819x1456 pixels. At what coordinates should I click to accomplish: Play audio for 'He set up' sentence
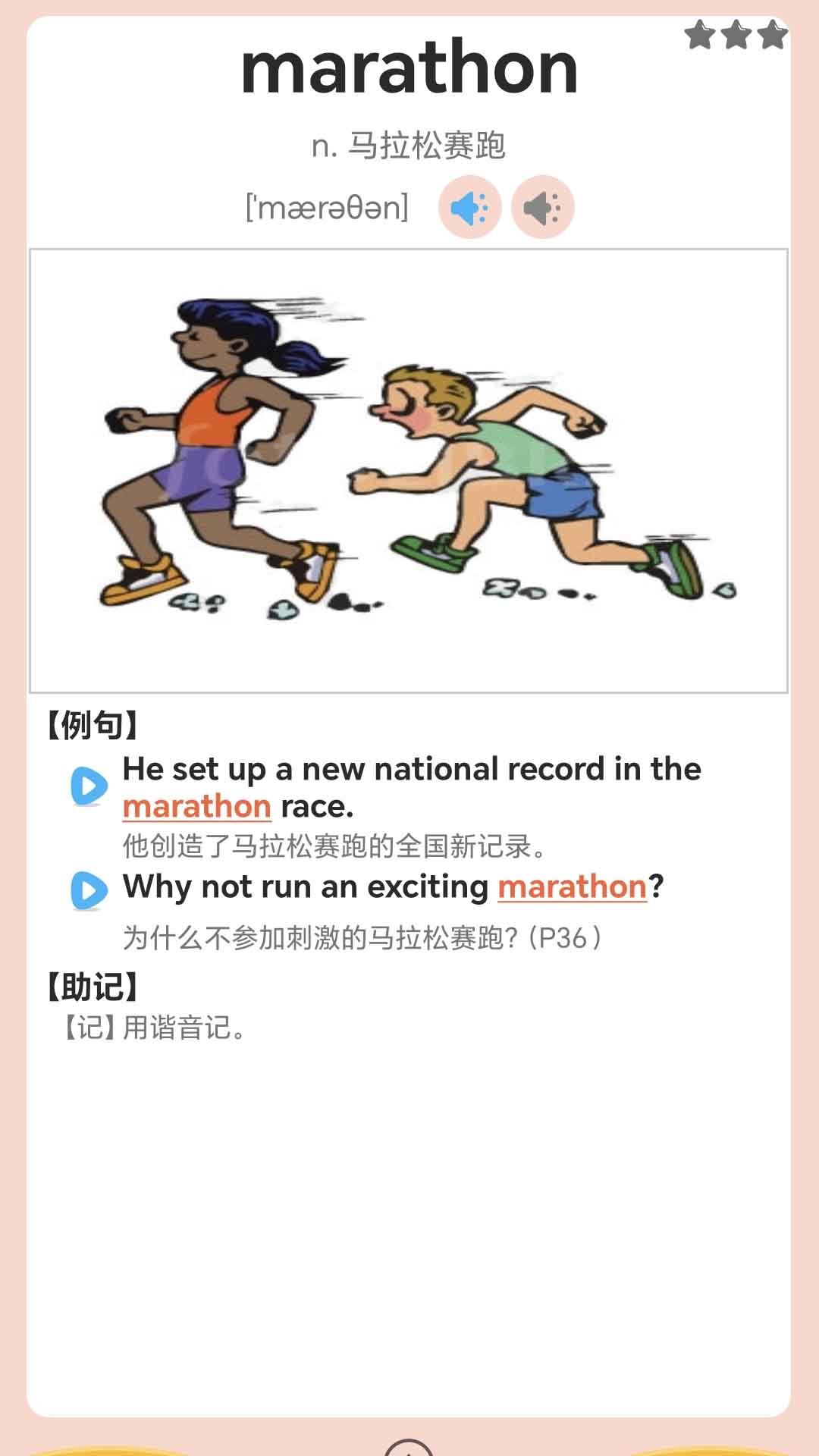[89, 786]
